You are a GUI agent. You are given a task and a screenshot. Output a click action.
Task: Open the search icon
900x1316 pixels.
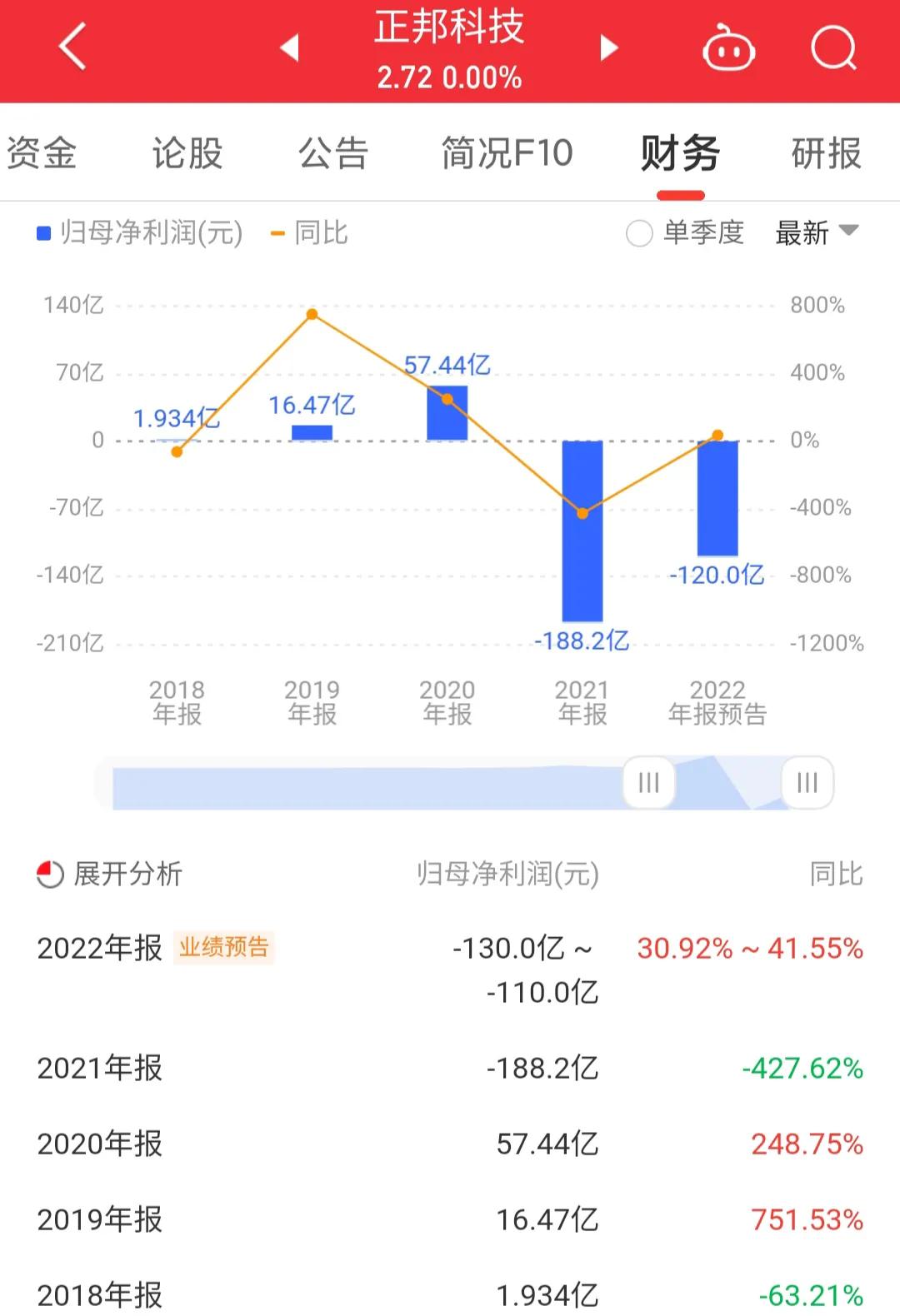point(832,47)
